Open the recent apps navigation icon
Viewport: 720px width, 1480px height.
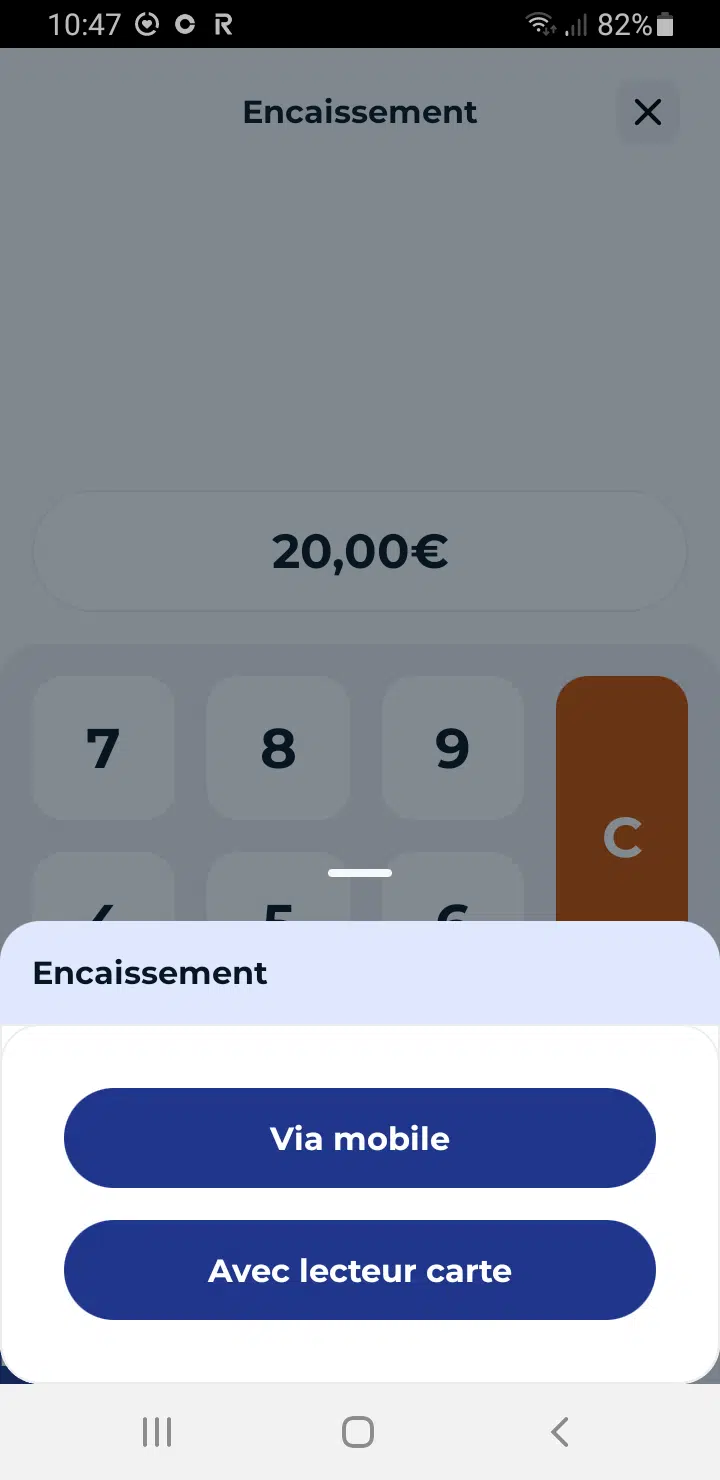(x=157, y=1431)
